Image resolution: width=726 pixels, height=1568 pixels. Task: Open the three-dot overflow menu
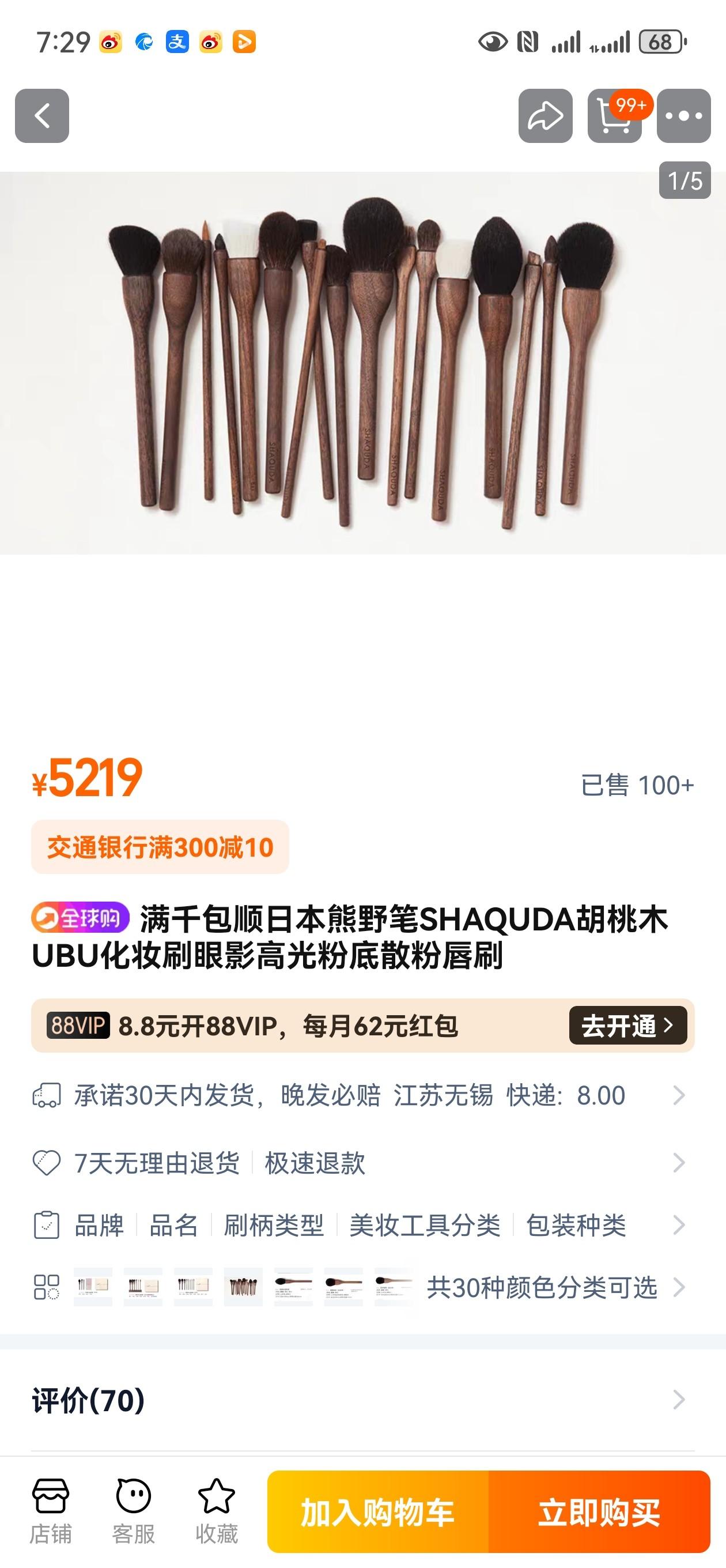pyautogui.click(x=683, y=116)
